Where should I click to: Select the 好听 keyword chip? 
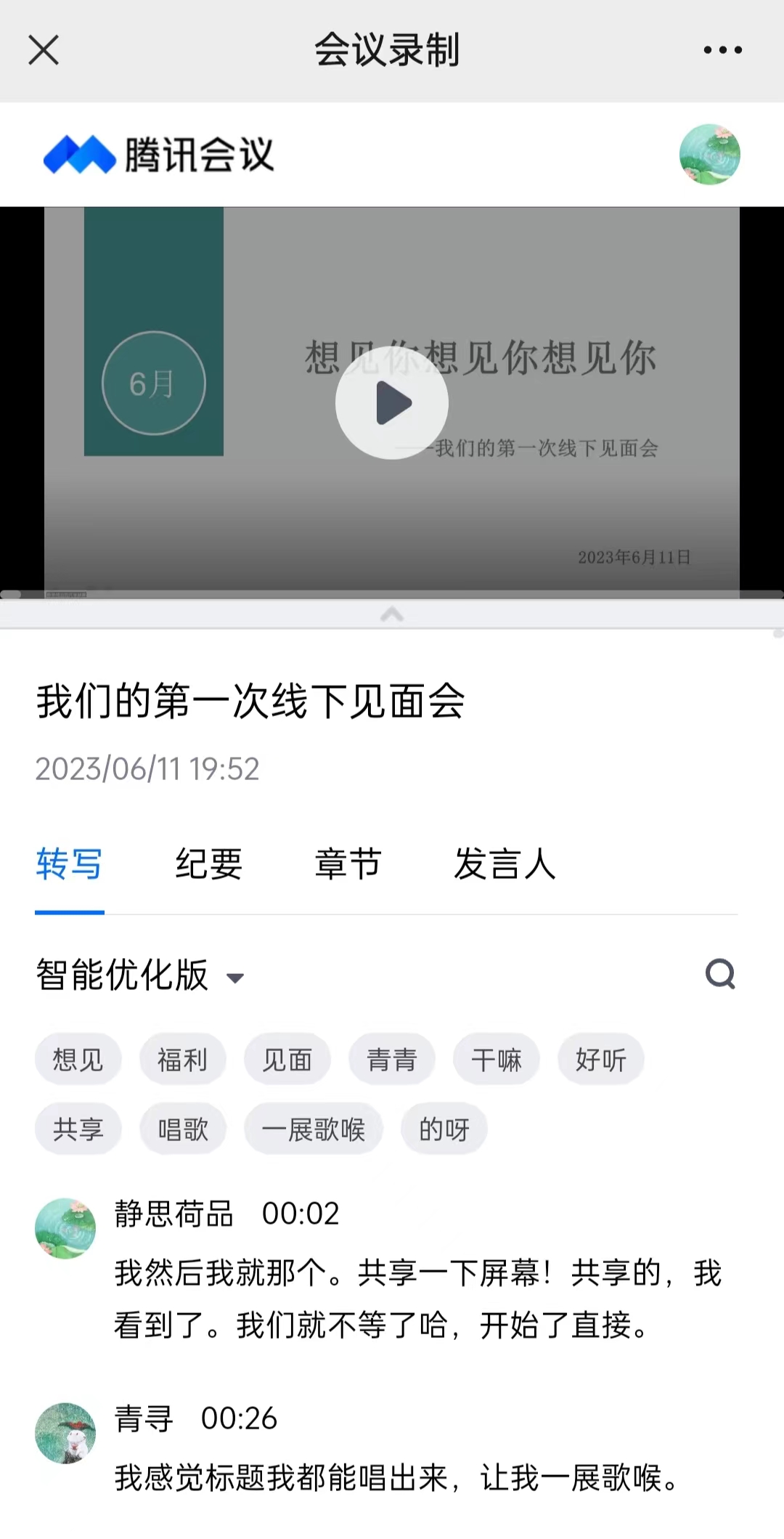(600, 1060)
